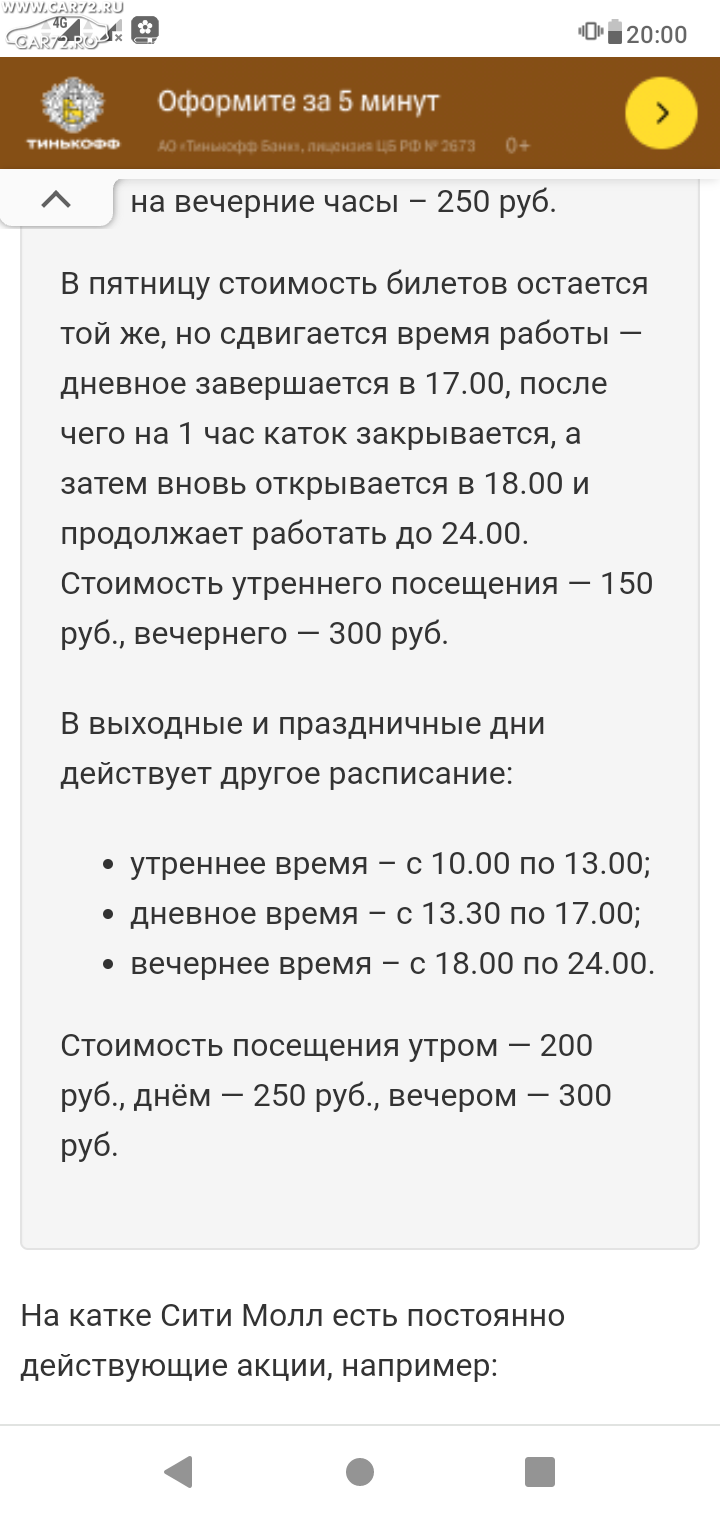Go to the home screen
Screen dimensions: 720x1520
[360, 1472]
